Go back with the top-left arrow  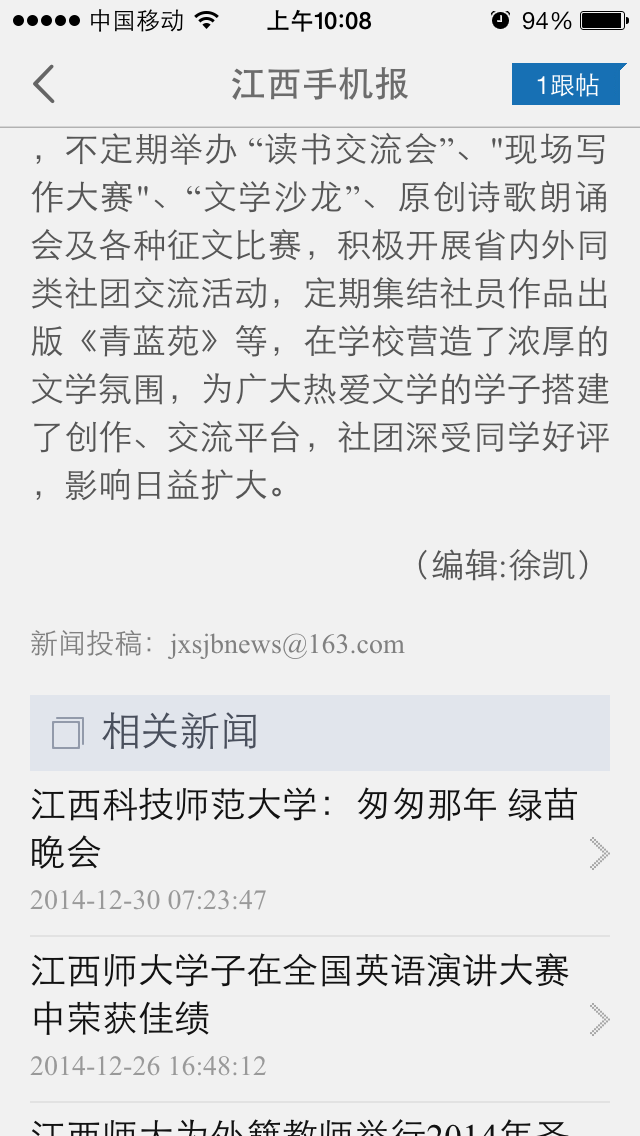43,84
